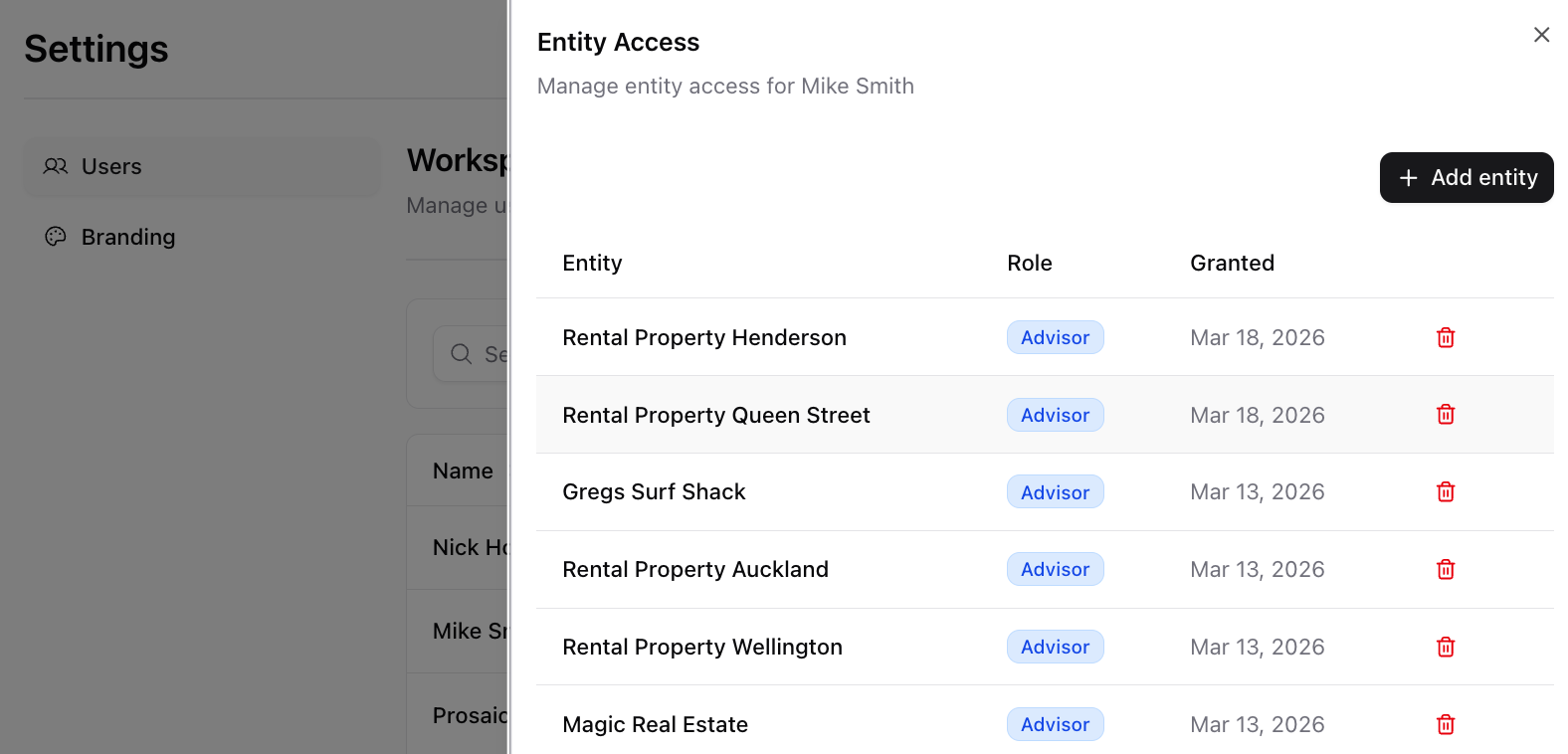Remove access to Rental Property Auckland
The width and height of the screenshot is (1568, 754).
[1446, 569]
